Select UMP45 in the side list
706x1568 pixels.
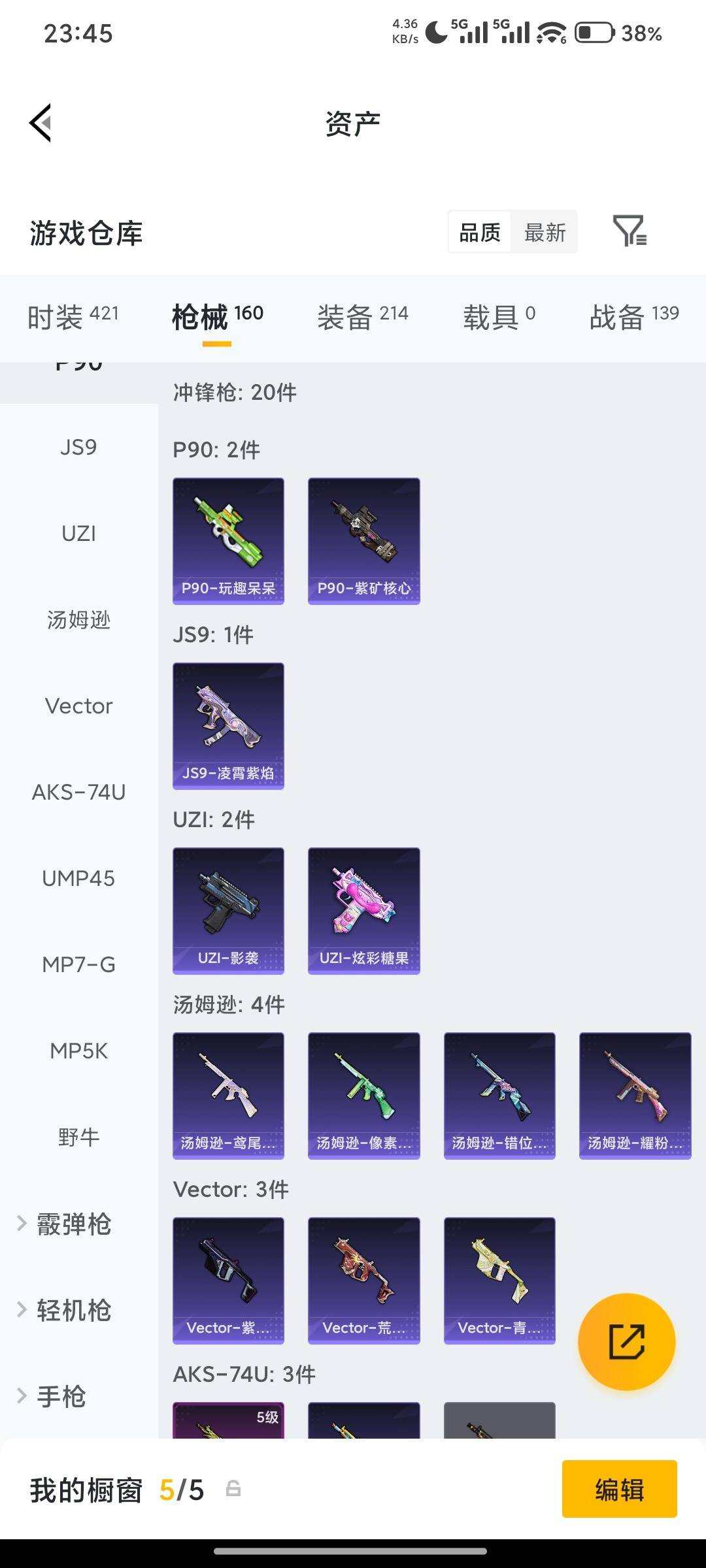point(78,878)
